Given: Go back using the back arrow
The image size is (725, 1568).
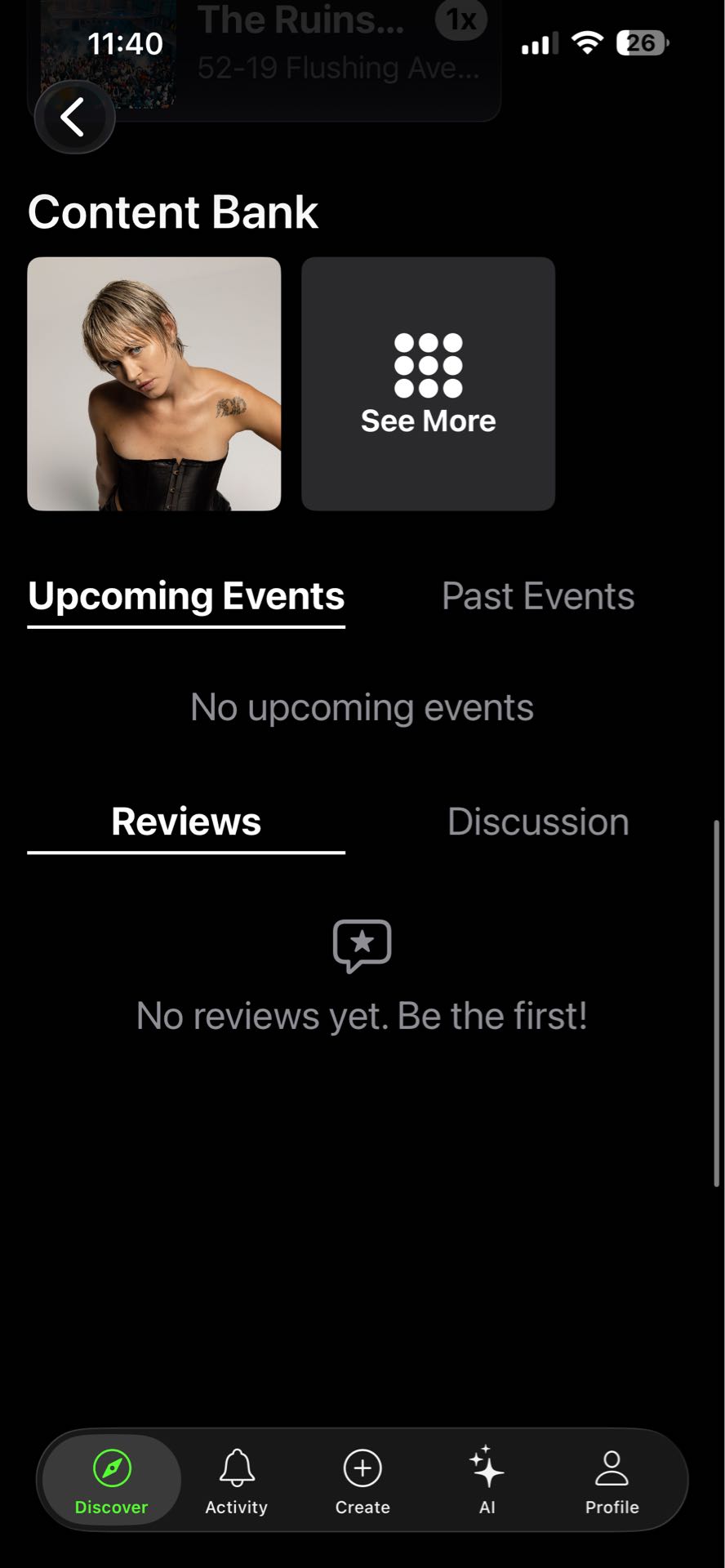Looking at the screenshot, I should tap(73, 118).
